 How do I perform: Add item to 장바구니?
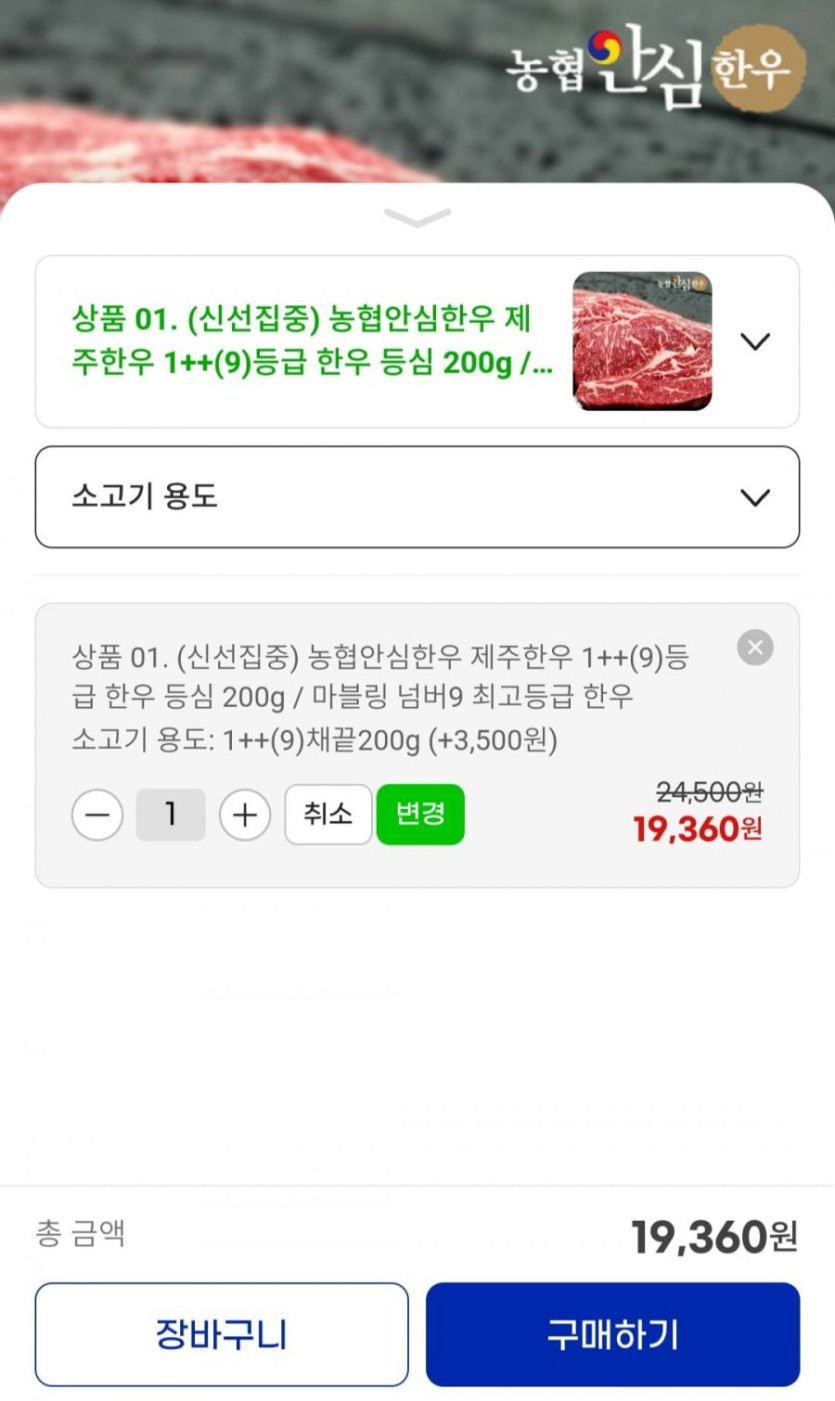click(x=221, y=1334)
